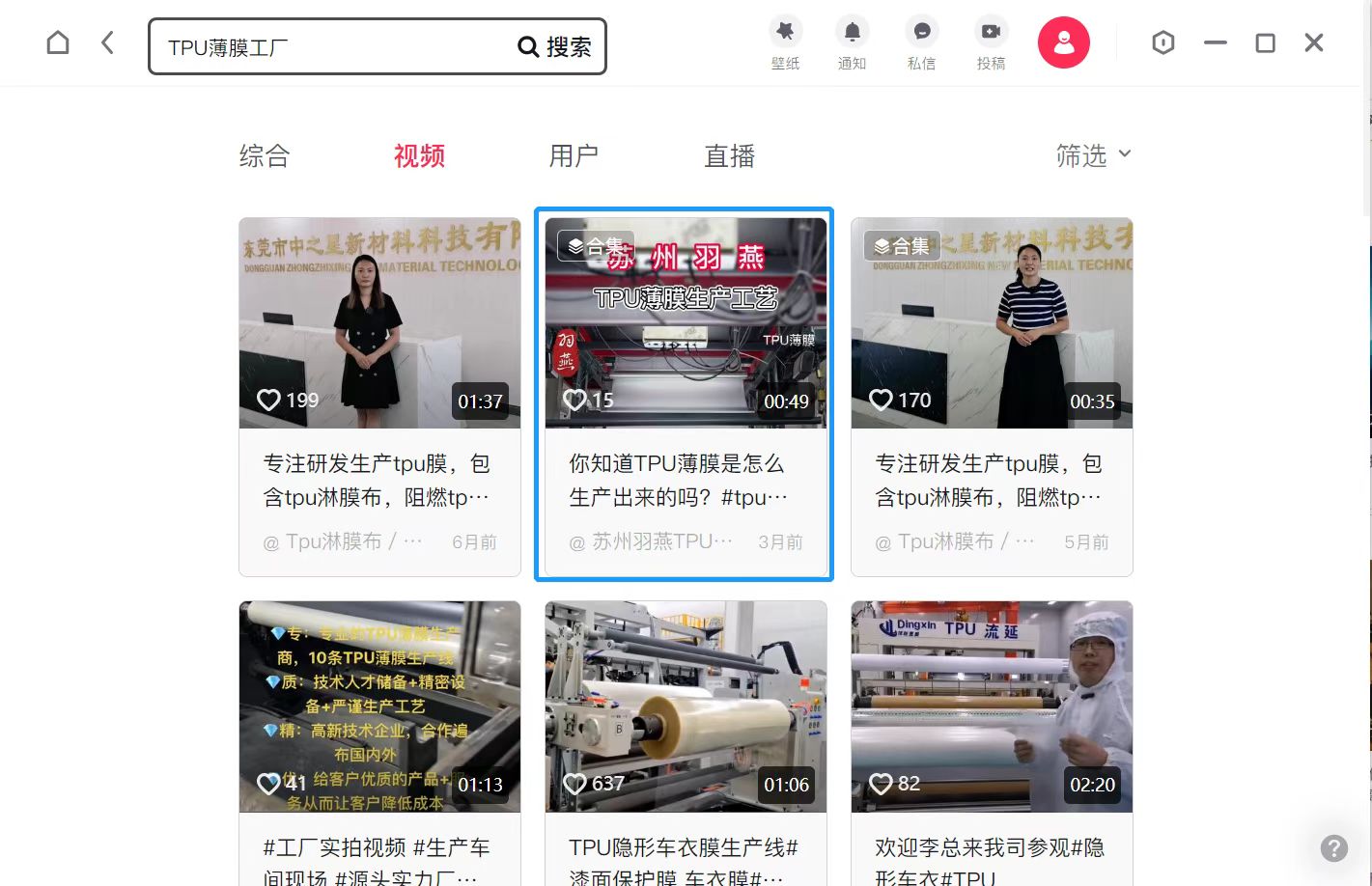Tap the 搜索 search button
The height and width of the screenshot is (886, 1372).
click(555, 47)
